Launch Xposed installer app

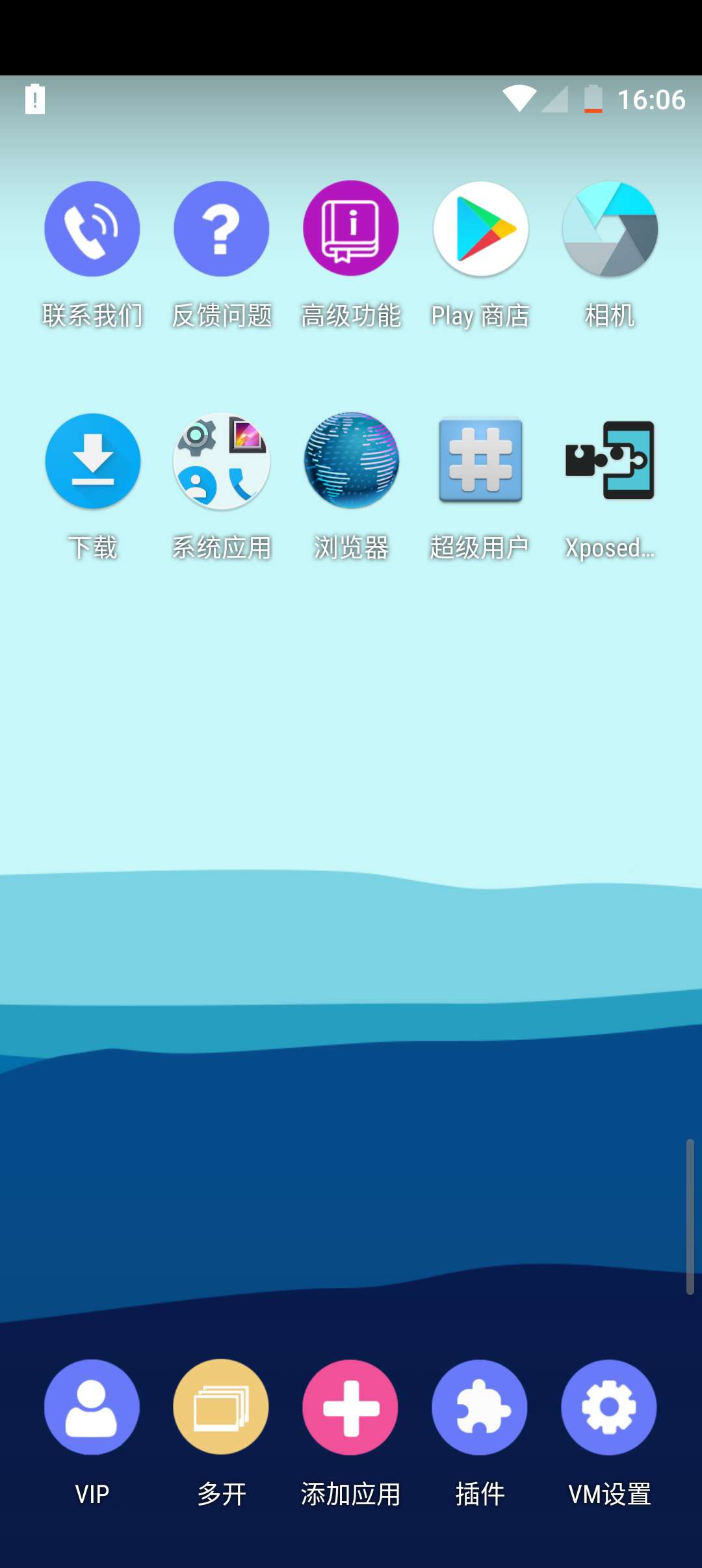(x=610, y=461)
